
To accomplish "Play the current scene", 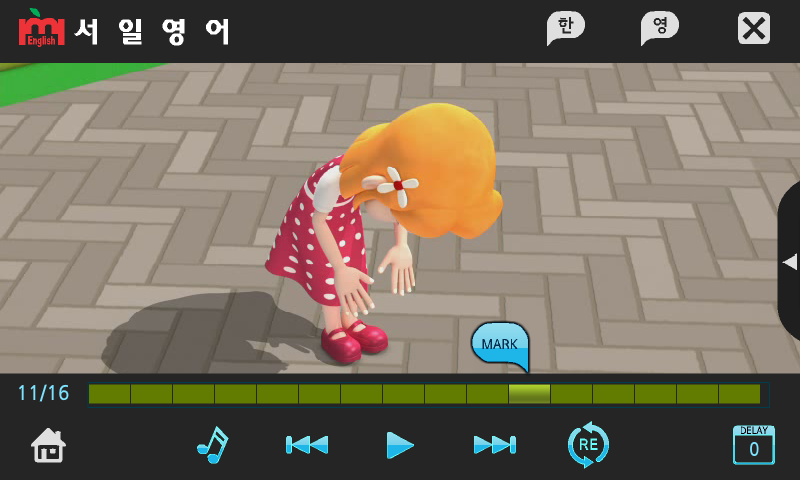I will [400, 445].
